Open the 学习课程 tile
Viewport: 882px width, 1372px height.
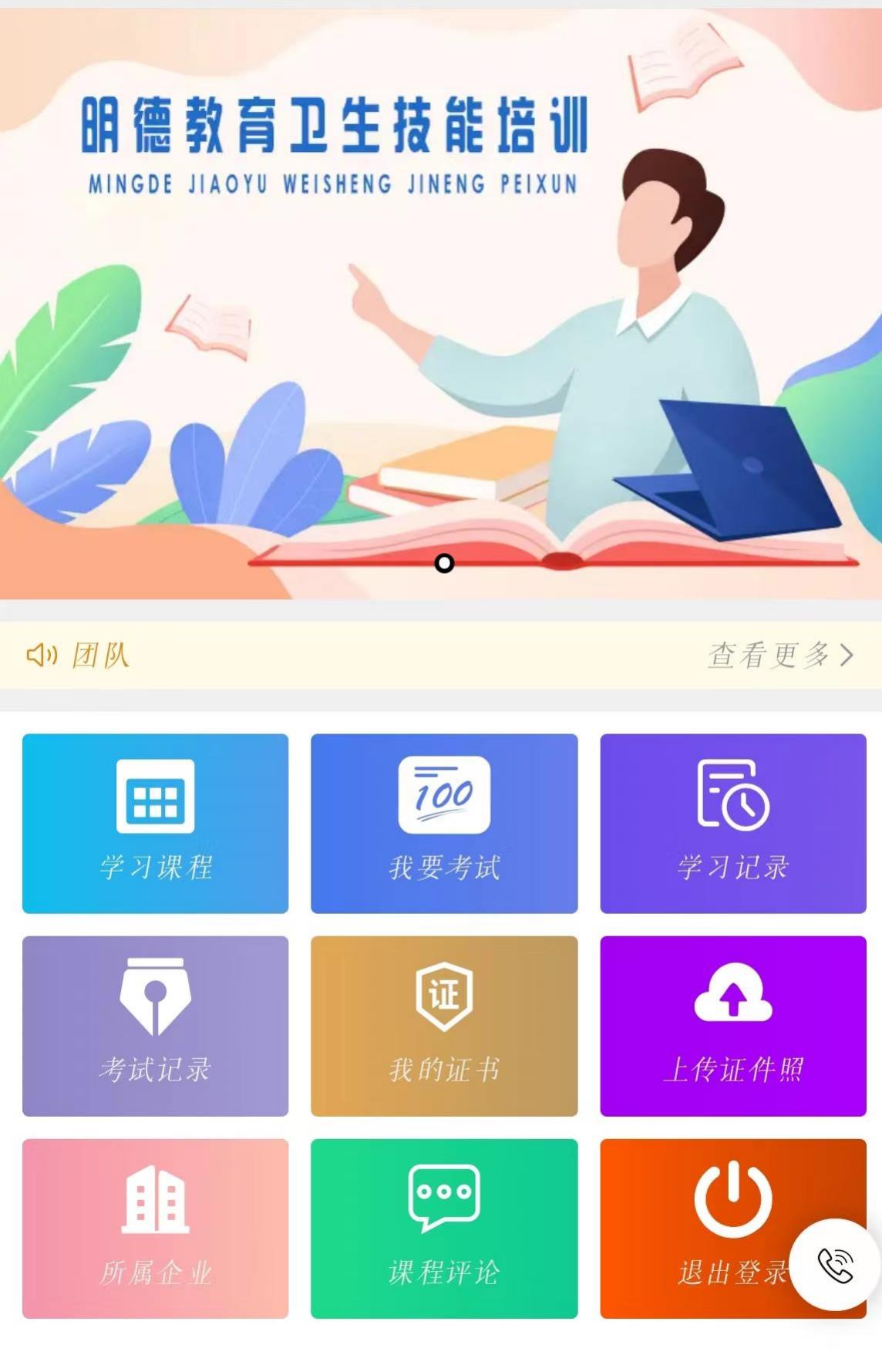pos(155,823)
